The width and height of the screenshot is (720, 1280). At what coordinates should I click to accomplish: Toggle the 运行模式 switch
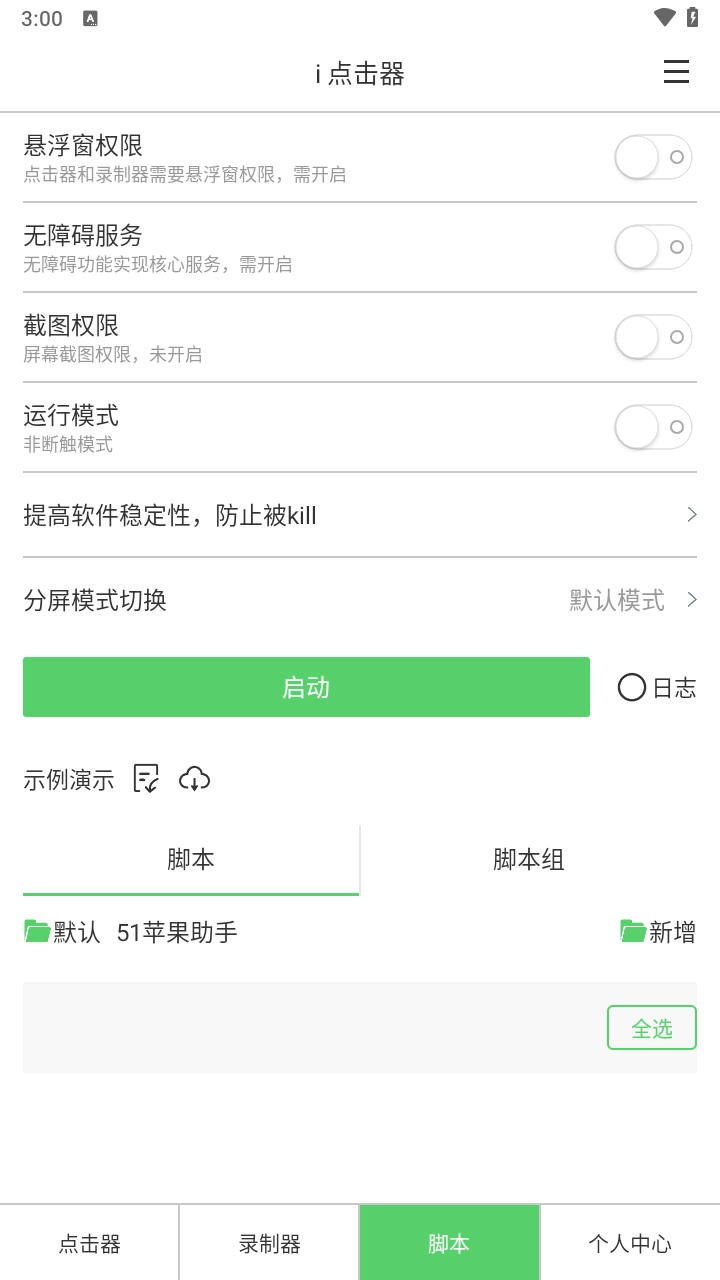[653, 427]
